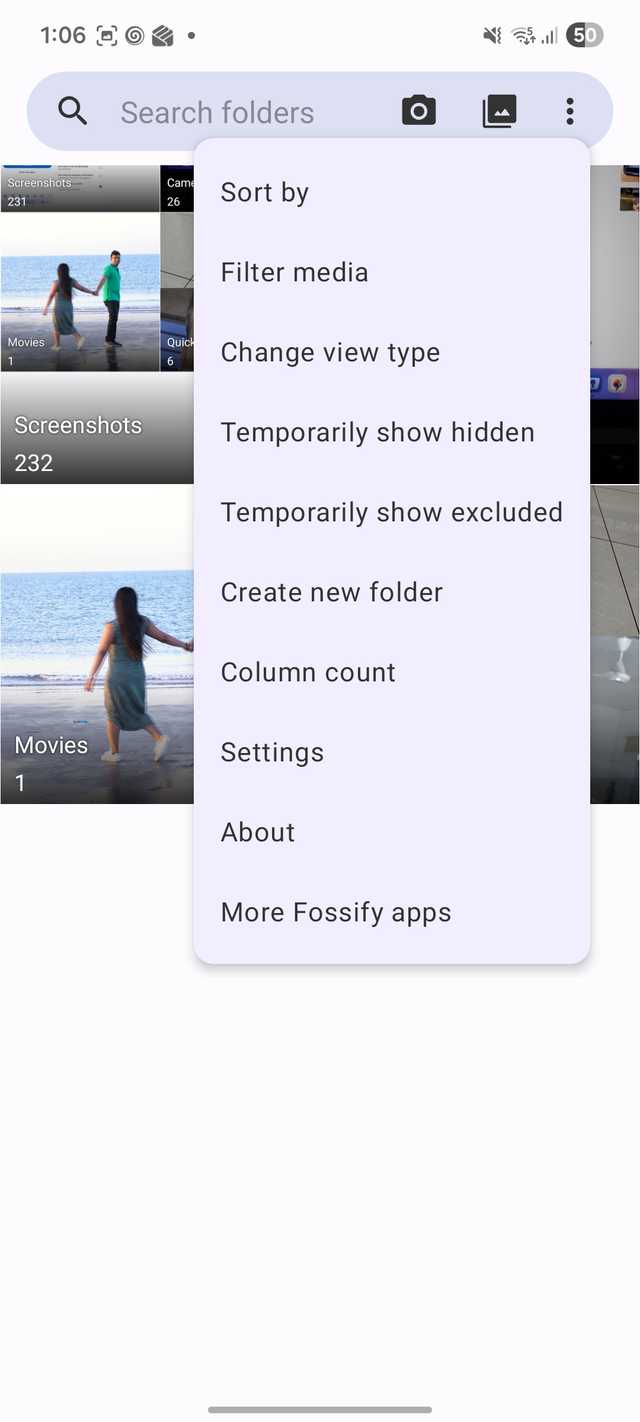640x1422 pixels.
Task: Open Settings from the menu
Action: 272,753
